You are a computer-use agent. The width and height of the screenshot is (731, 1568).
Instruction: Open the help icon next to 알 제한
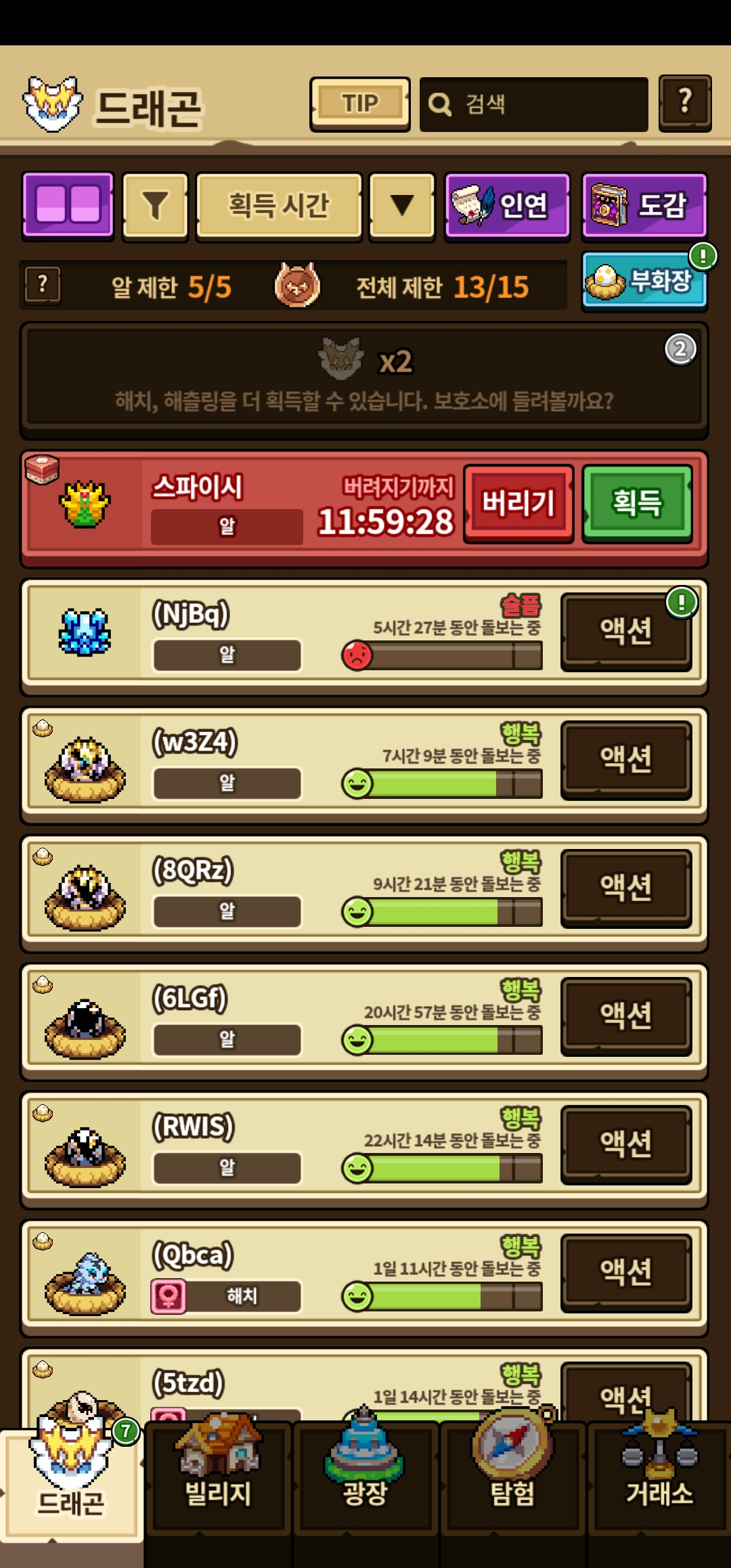(43, 285)
